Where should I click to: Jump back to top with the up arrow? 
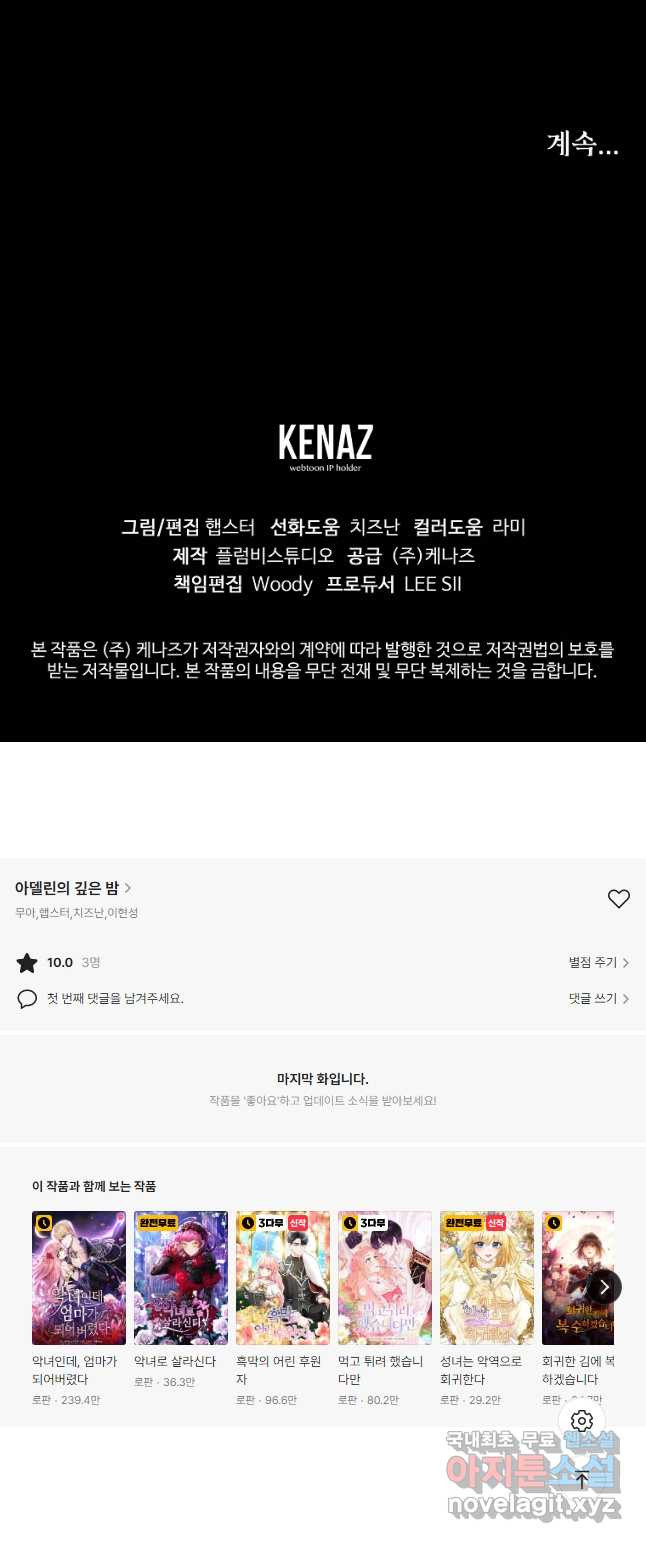click(582, 1481)
